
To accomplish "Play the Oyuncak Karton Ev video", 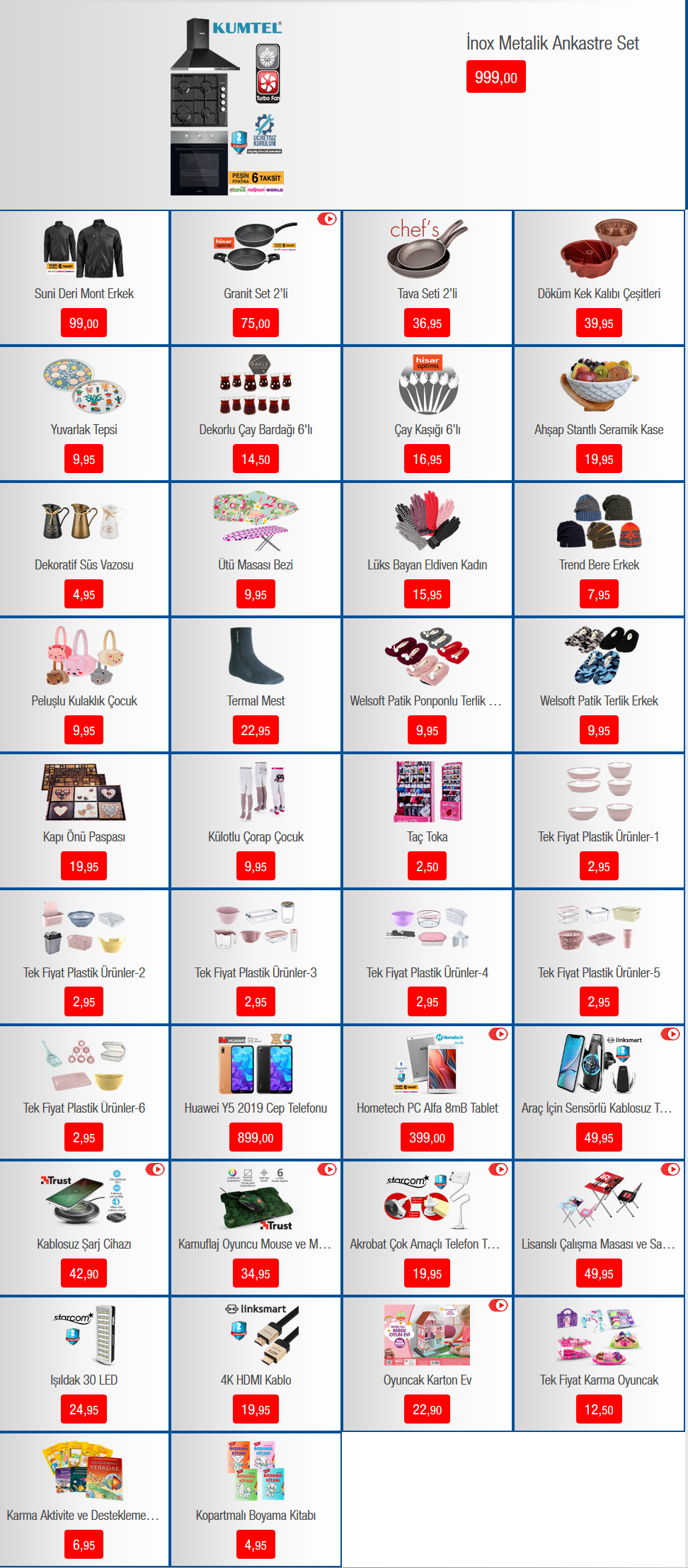I will coord(499,1305).
